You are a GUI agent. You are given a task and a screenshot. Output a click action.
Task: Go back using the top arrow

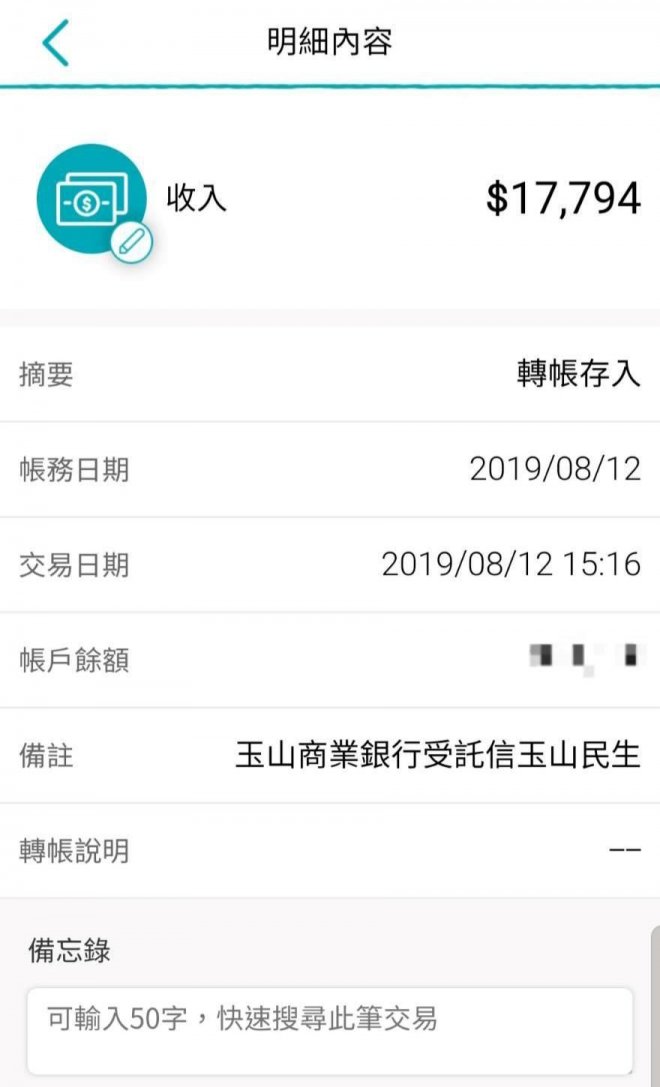click(x=55, y=43)
